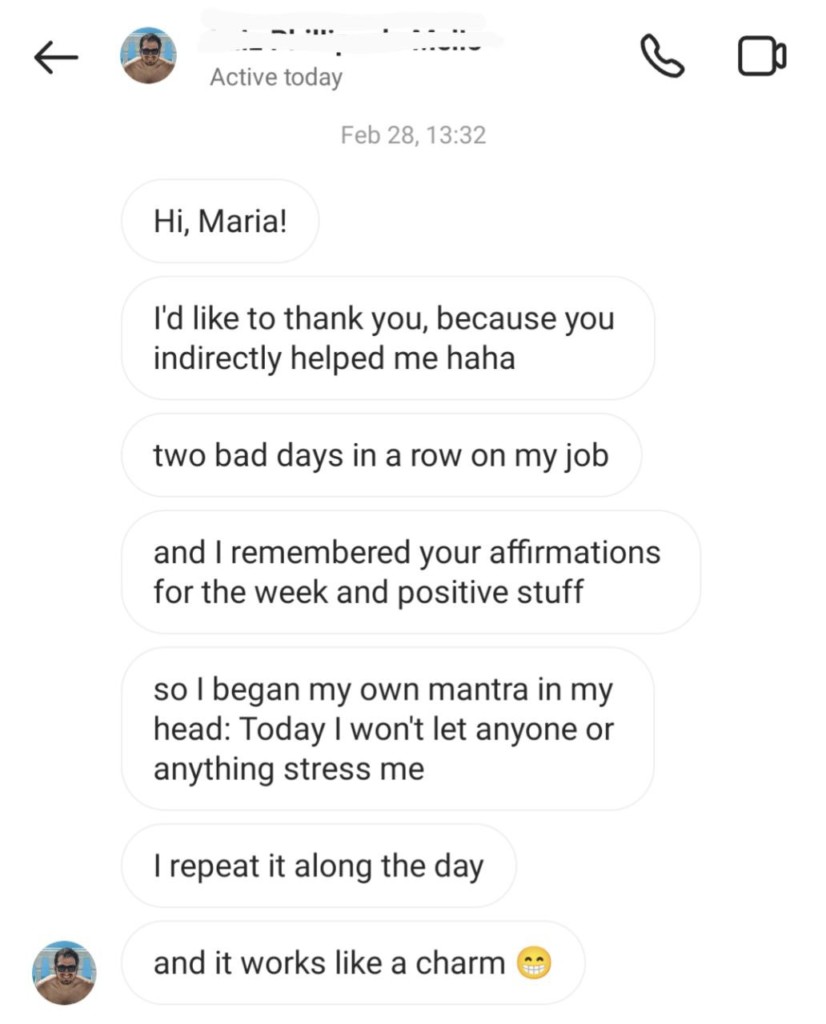This screenshot has width=826, height=1024.
Task: Start a voice call
Action: [661, 56]
